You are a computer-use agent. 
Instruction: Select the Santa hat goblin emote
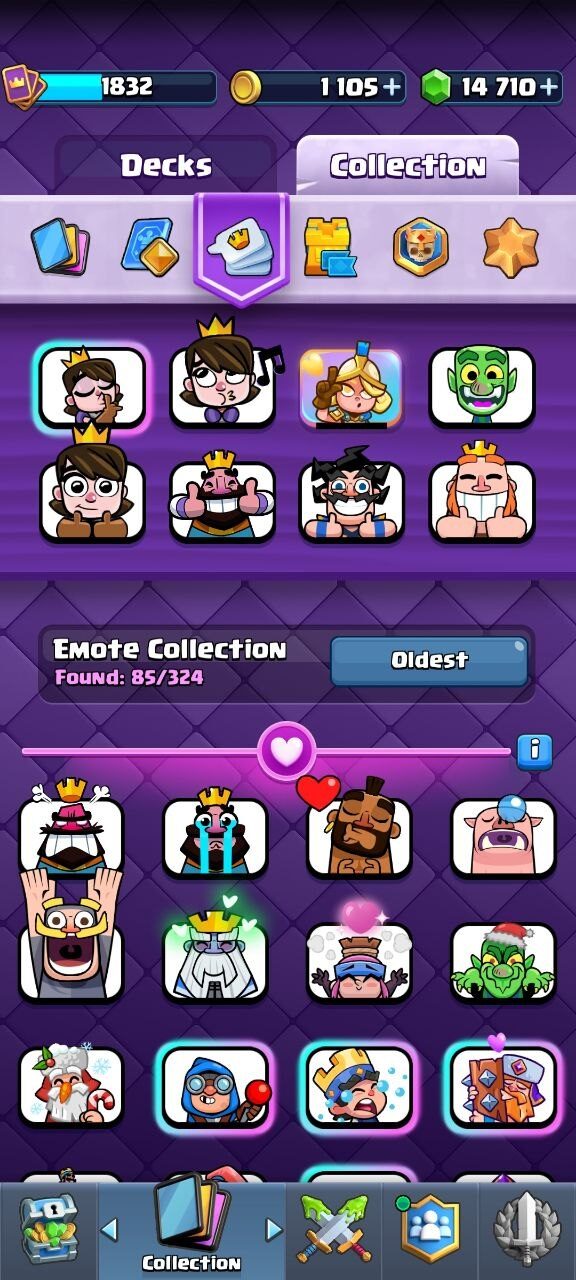point(503,959)
